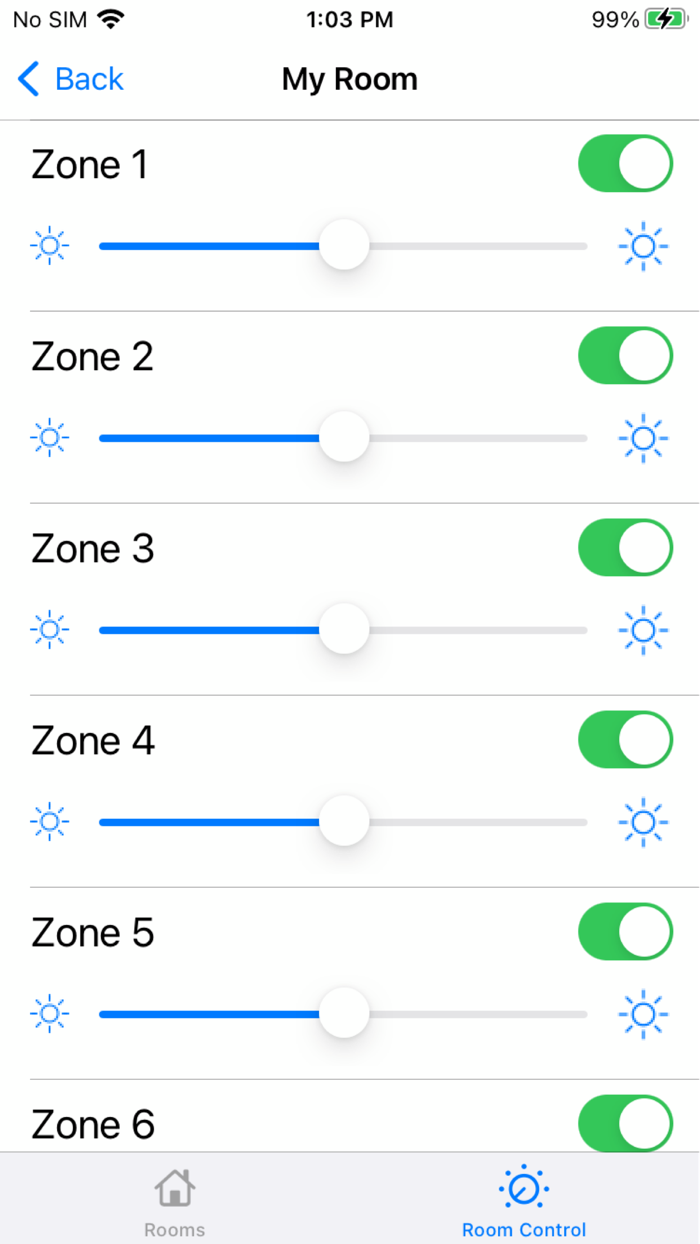
Task: Tap the Zone 1 brightness slider knob
Action: [x=344, y=245]
